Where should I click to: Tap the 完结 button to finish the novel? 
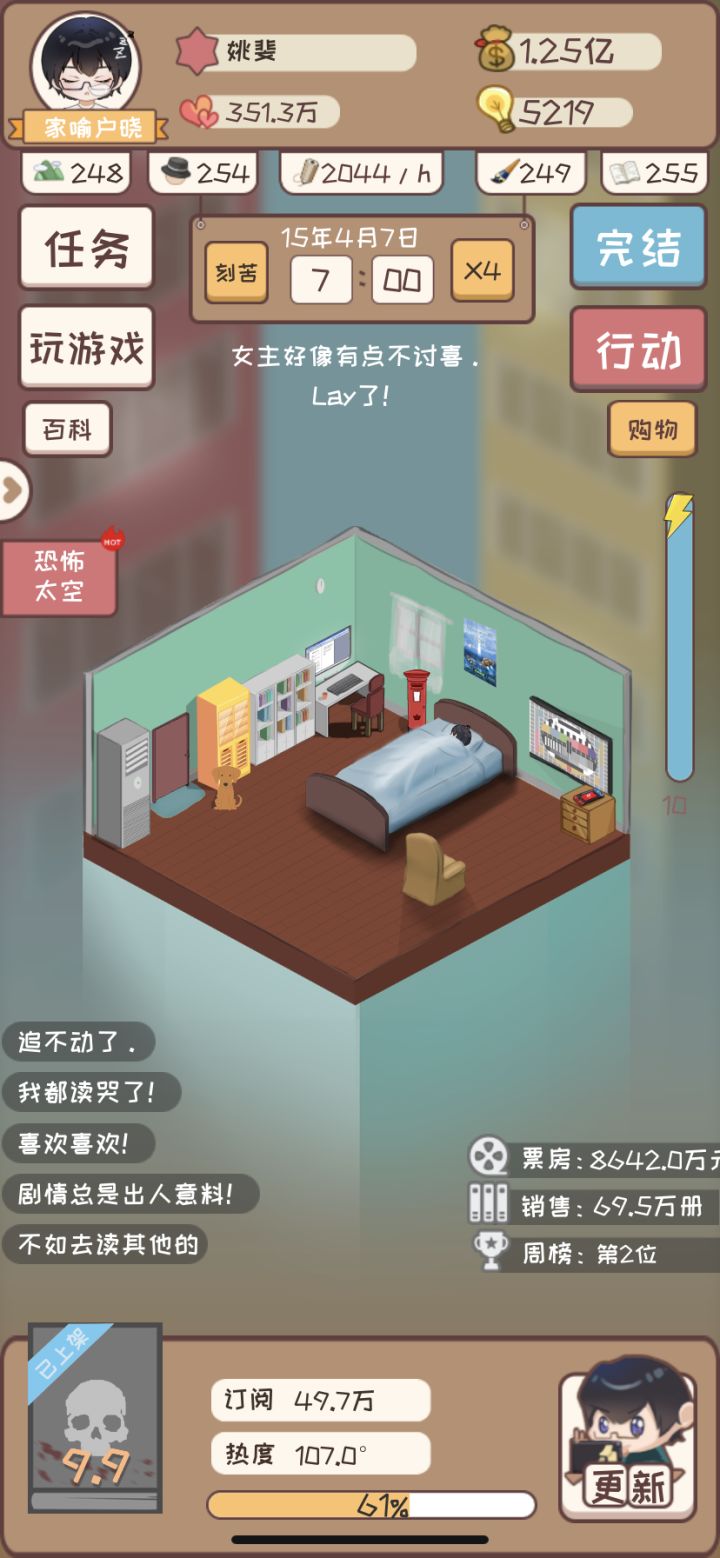638,247
